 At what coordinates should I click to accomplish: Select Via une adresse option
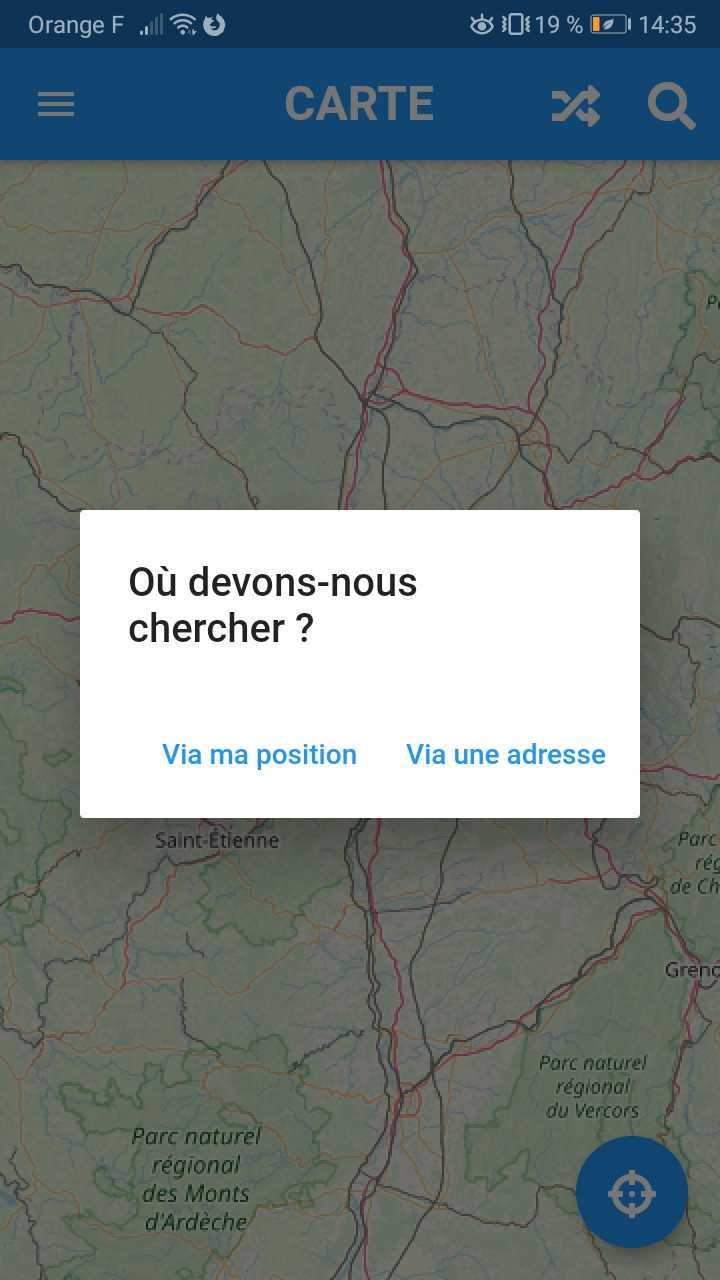click(506, 754)
